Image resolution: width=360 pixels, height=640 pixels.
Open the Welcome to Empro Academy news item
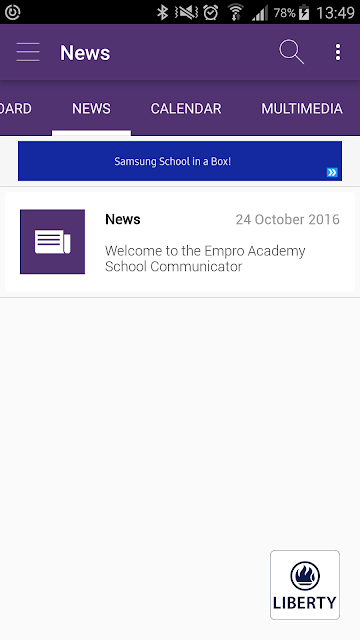180,242
